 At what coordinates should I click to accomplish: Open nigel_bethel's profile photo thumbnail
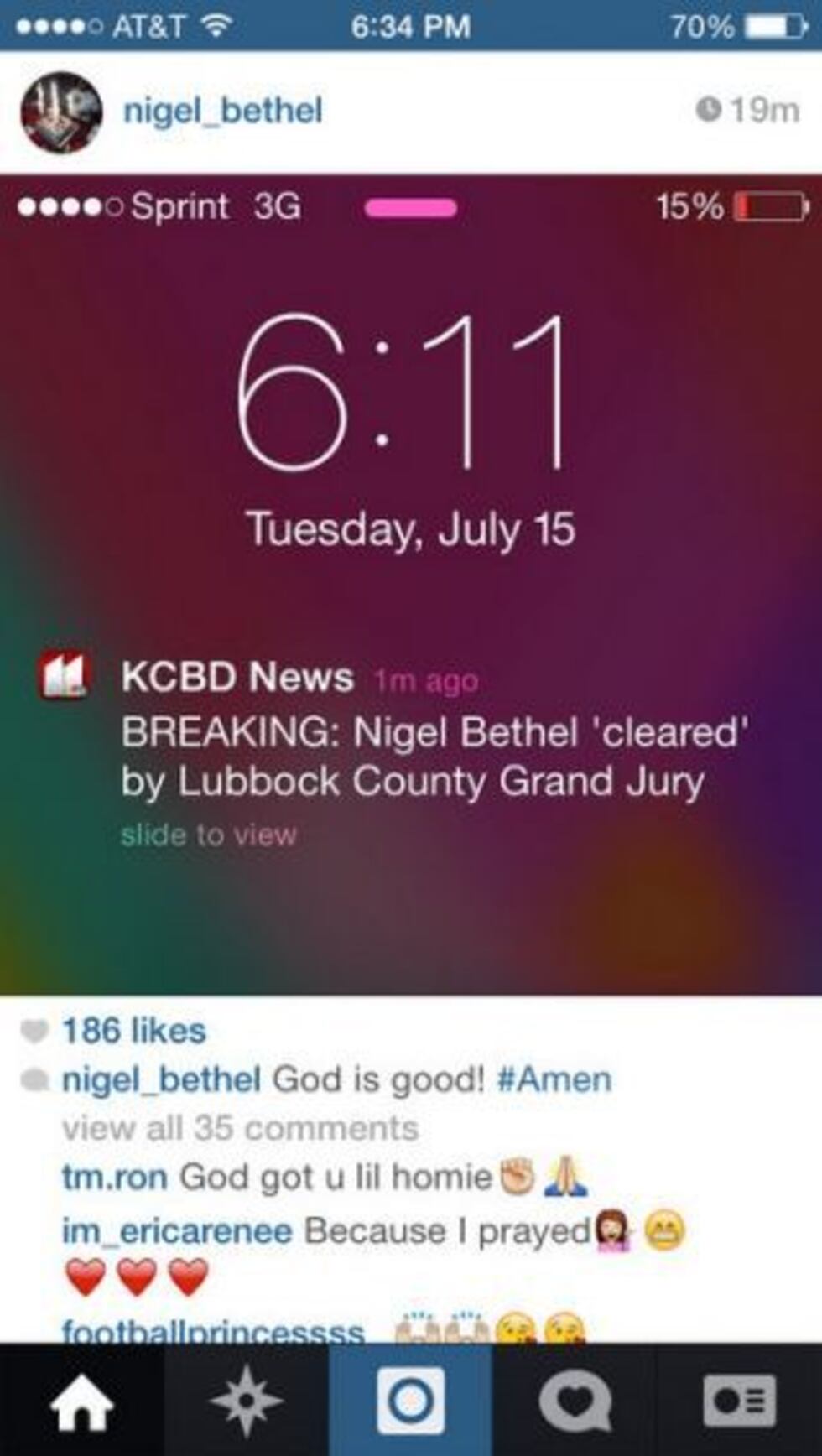pos(60,110)
